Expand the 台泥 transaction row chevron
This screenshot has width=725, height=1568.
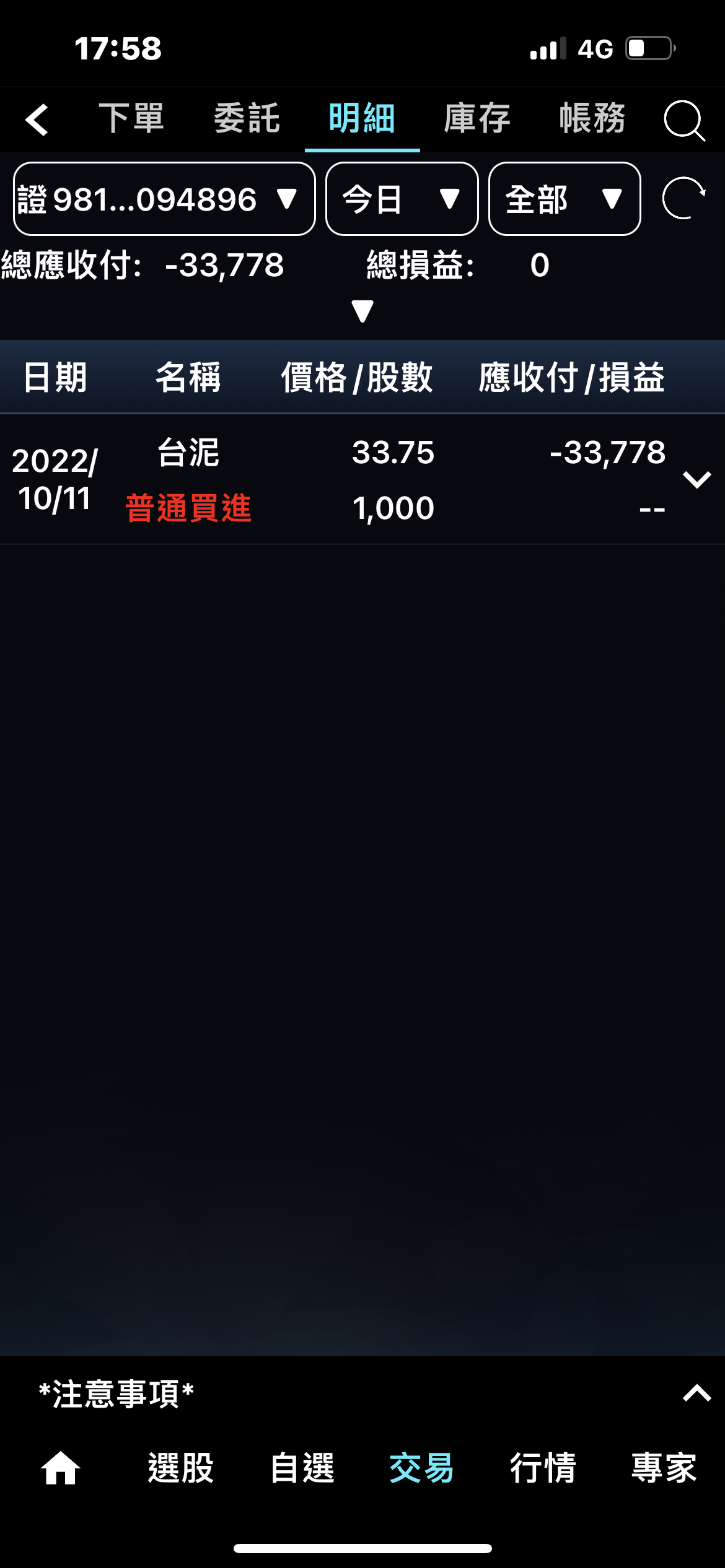click(x=696, y=480)
